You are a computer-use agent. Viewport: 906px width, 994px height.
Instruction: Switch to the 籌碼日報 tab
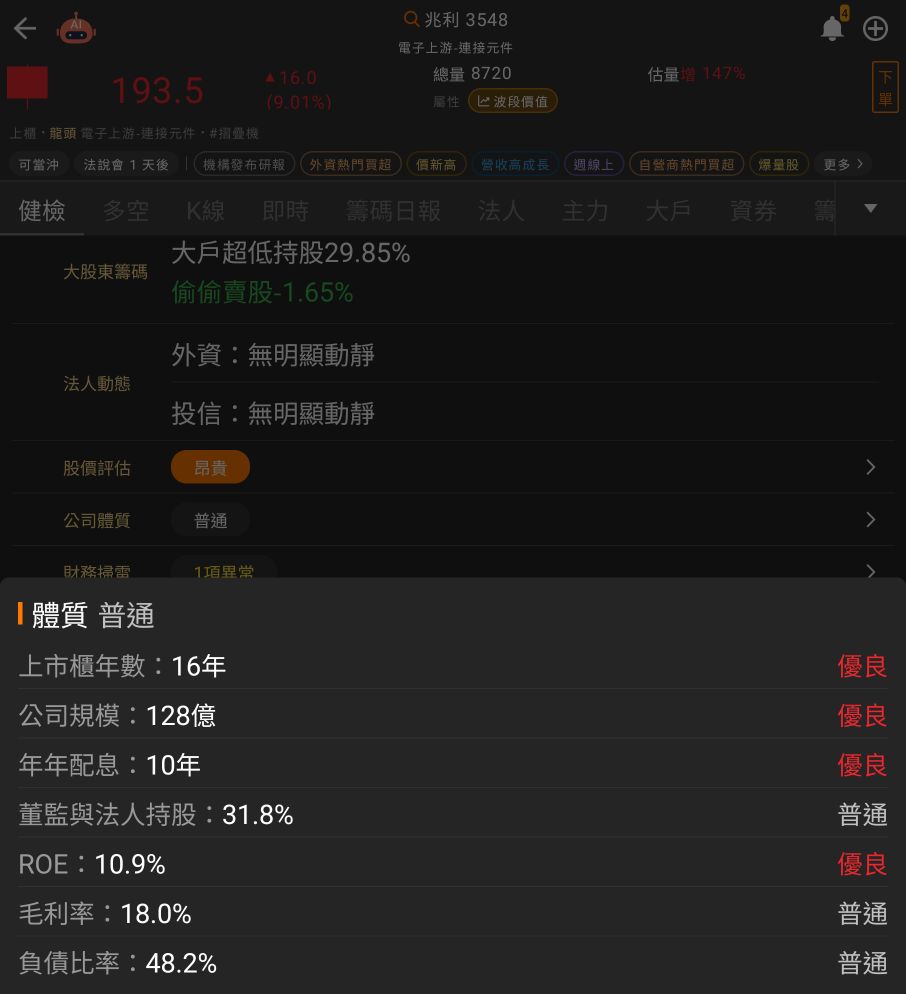393,210
